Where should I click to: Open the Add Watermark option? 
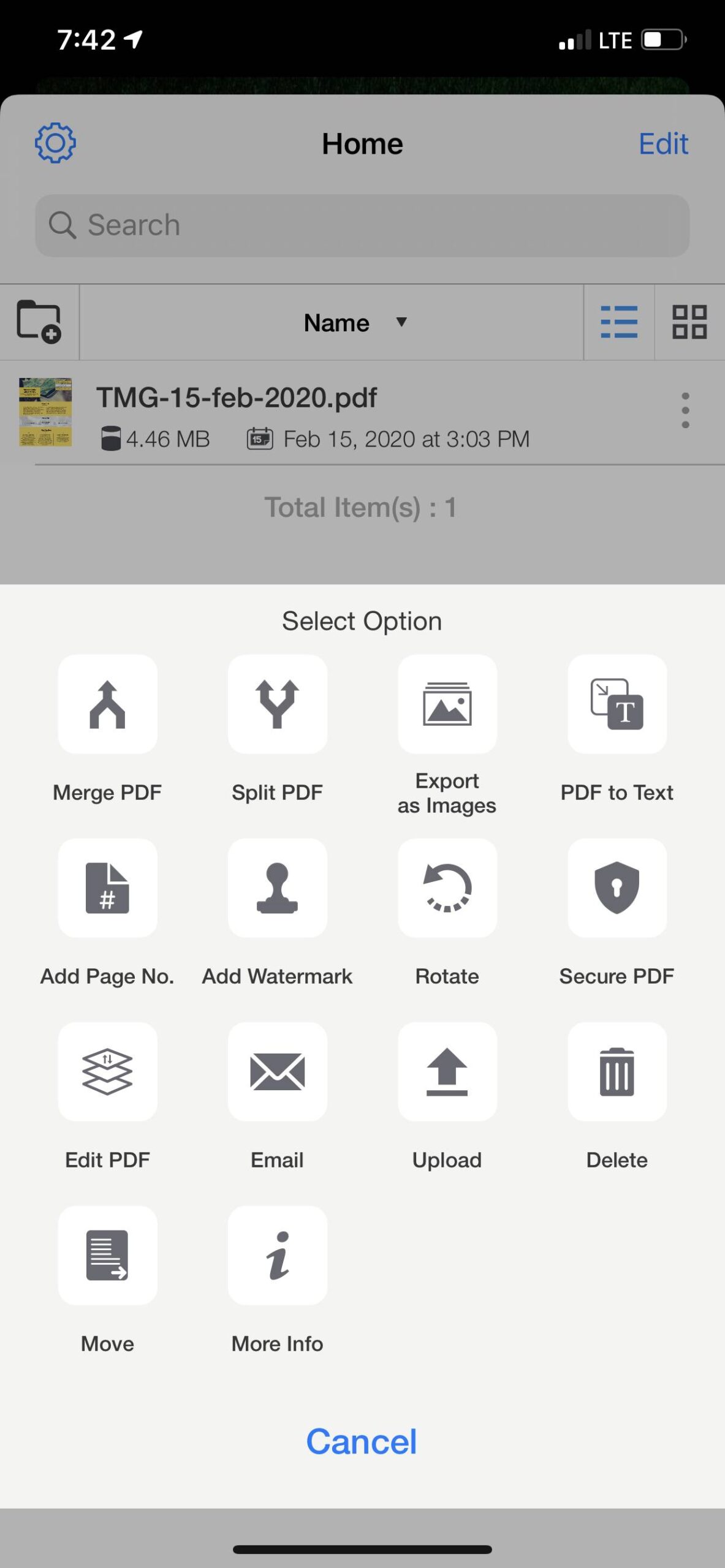(277, 888)
